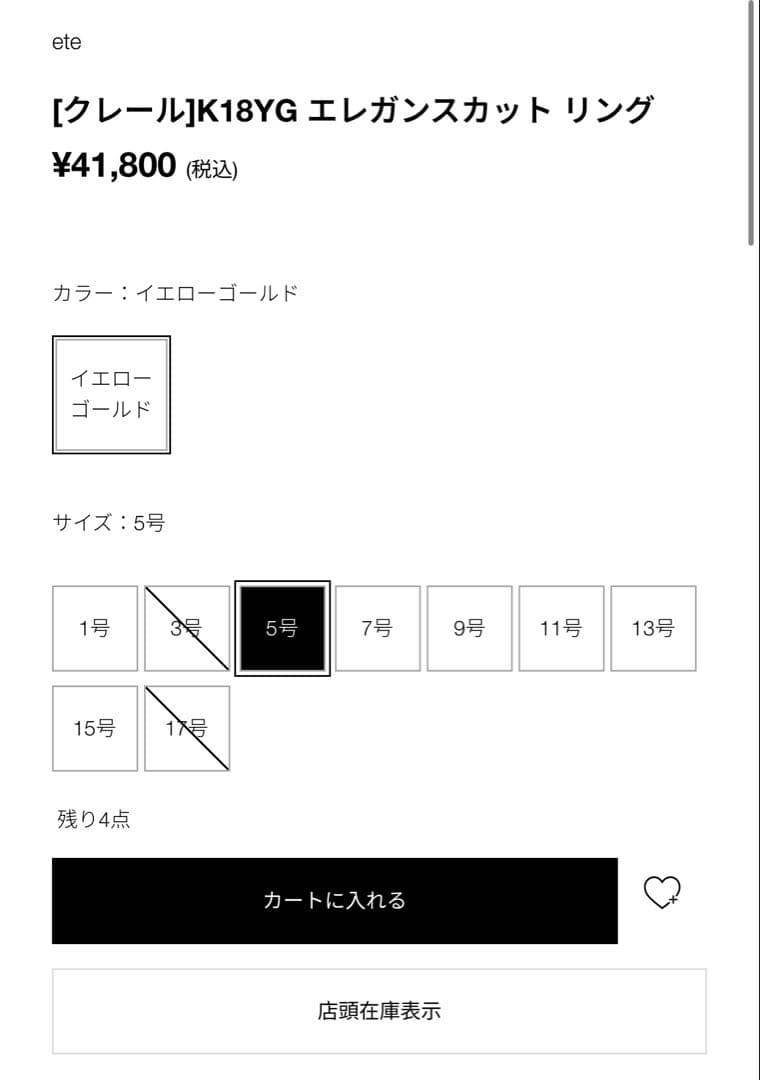Select ring size 9号
The height and width of the screenshot is (1080, 760).
[467, 628]
